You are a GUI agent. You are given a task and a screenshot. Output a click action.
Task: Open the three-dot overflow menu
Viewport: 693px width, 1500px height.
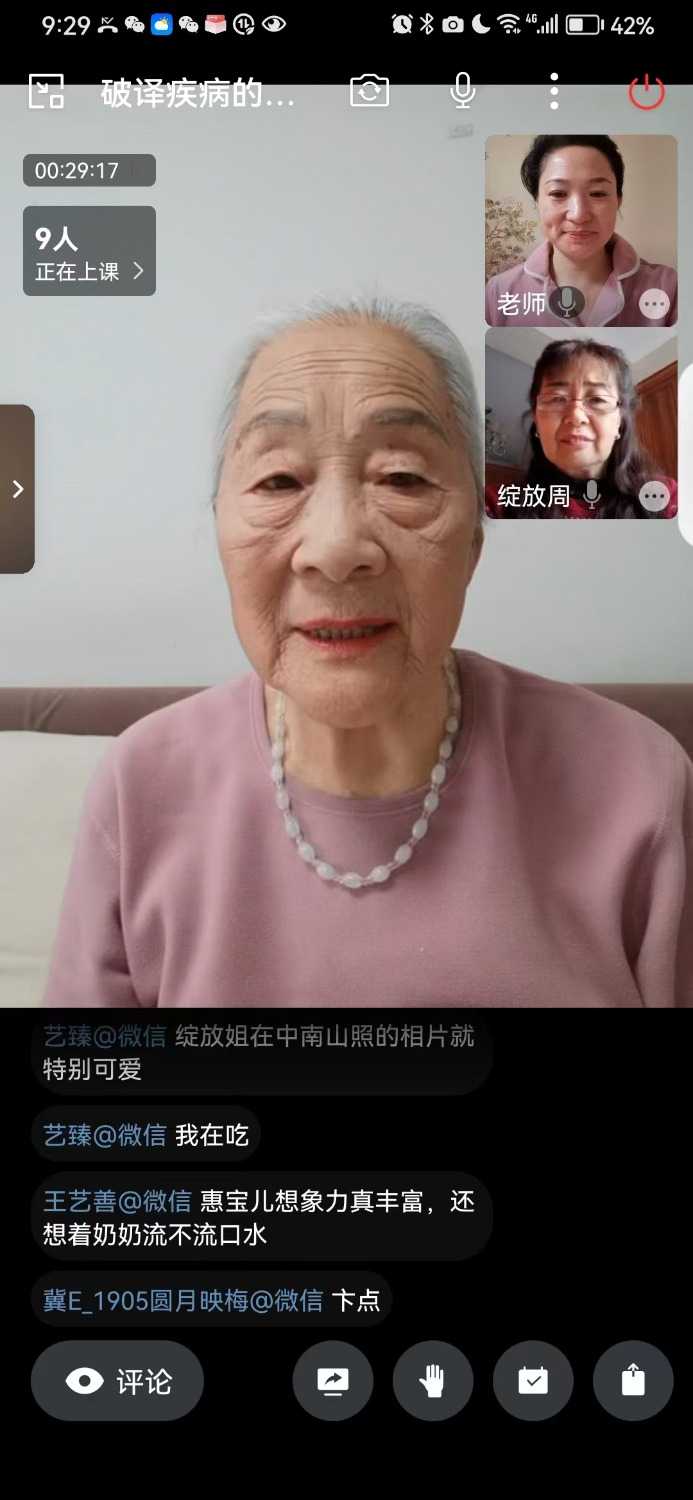pos(554,92)
